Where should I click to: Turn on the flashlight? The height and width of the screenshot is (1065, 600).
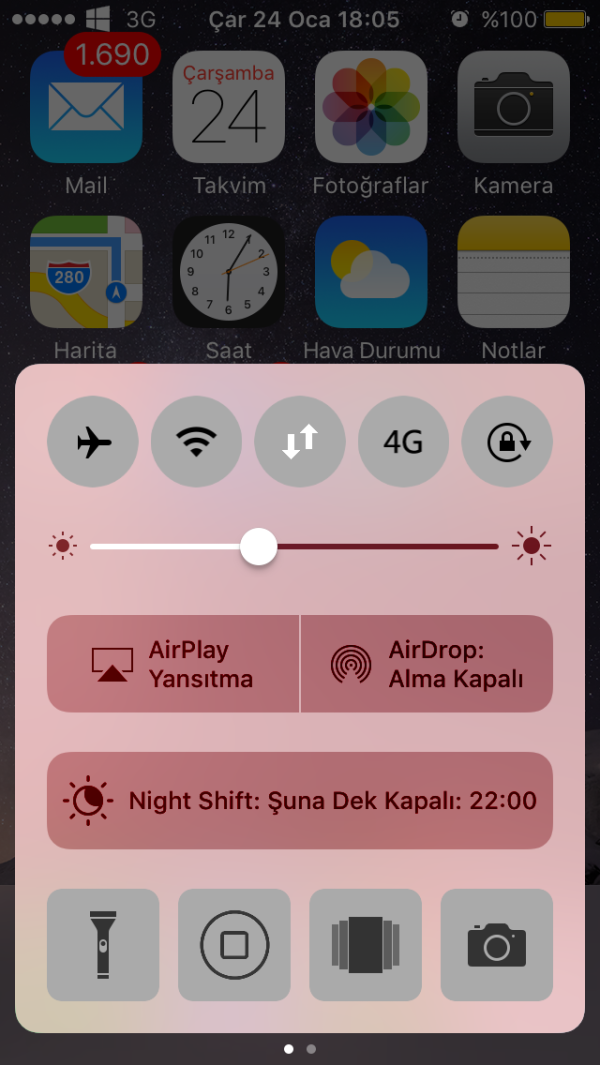(x=103, y=945)
